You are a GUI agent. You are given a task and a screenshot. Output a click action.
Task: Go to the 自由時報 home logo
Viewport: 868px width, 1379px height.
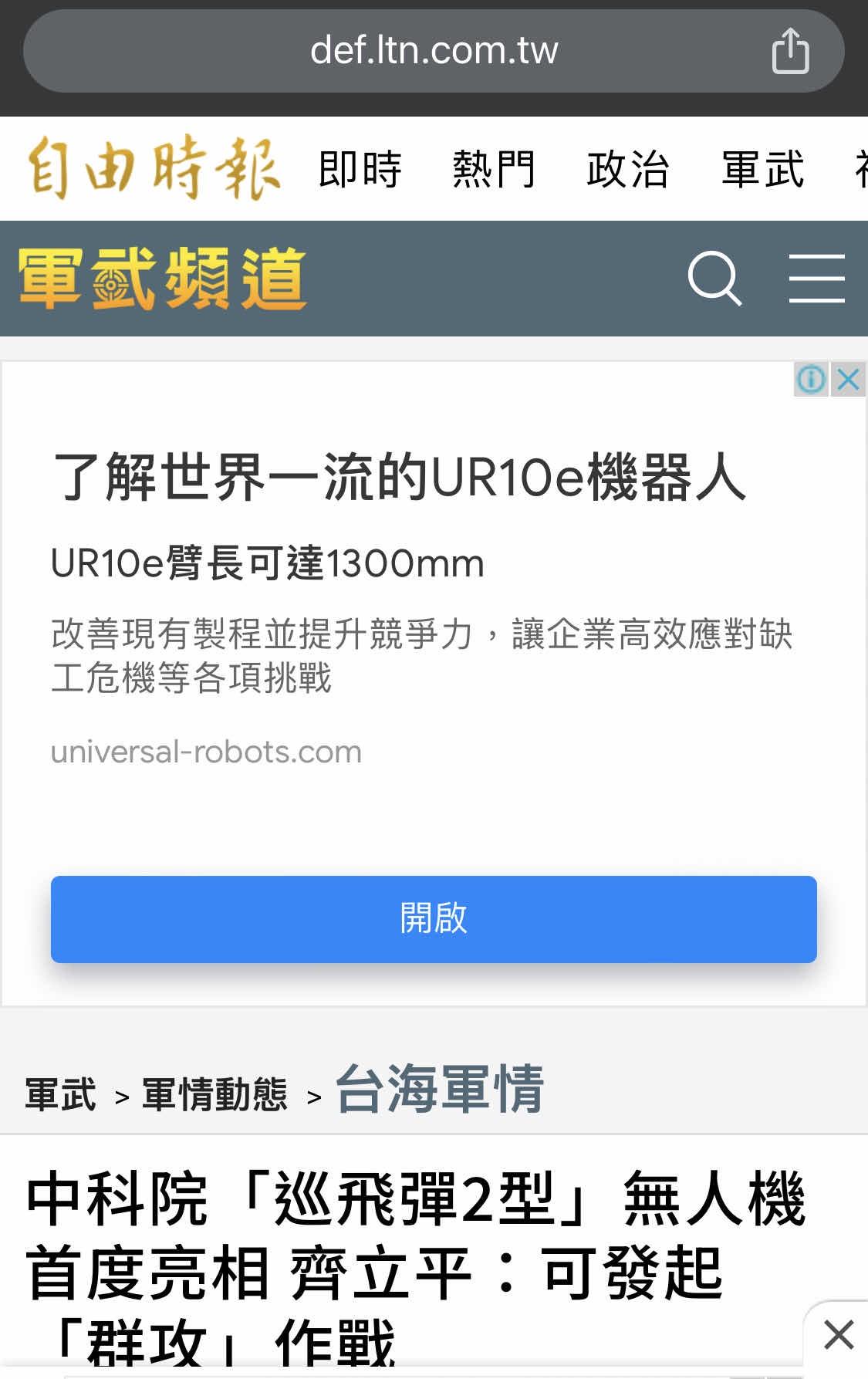coord(154,168)
